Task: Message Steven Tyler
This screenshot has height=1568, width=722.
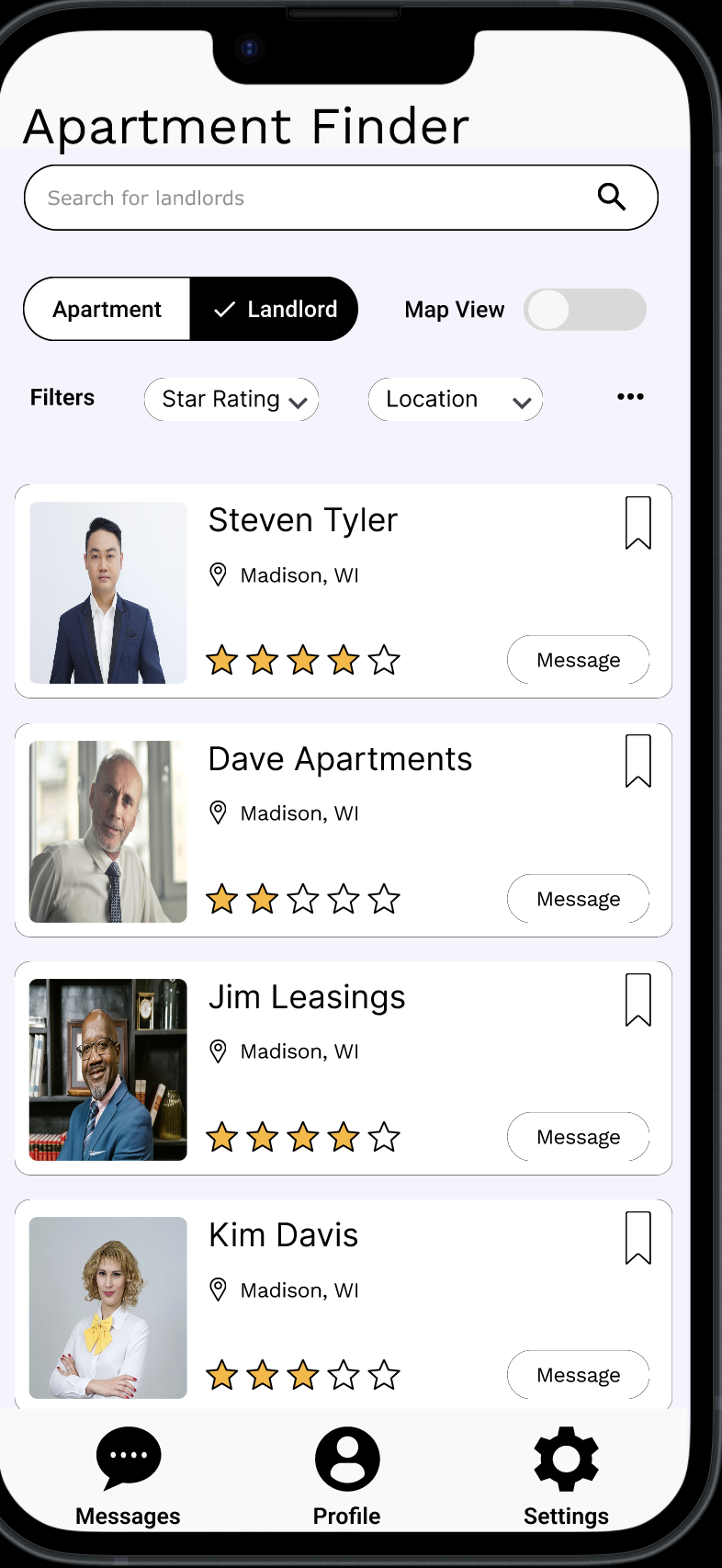Action: pyautogui.click(x=579, y=660)
